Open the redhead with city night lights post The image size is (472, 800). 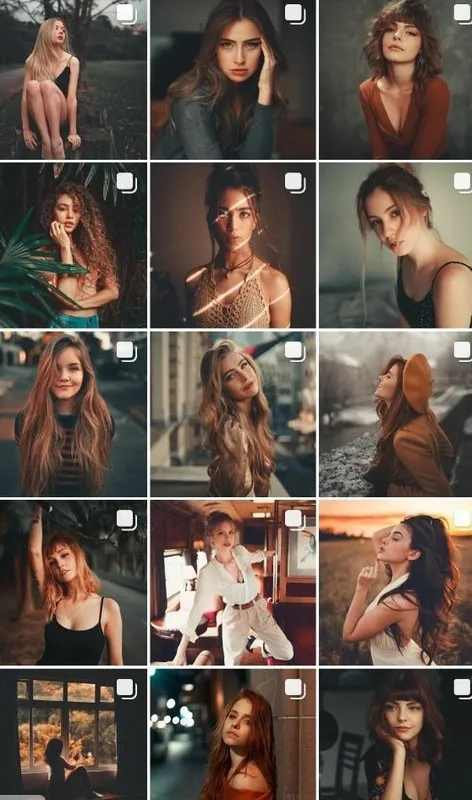(x=233, y=735)
